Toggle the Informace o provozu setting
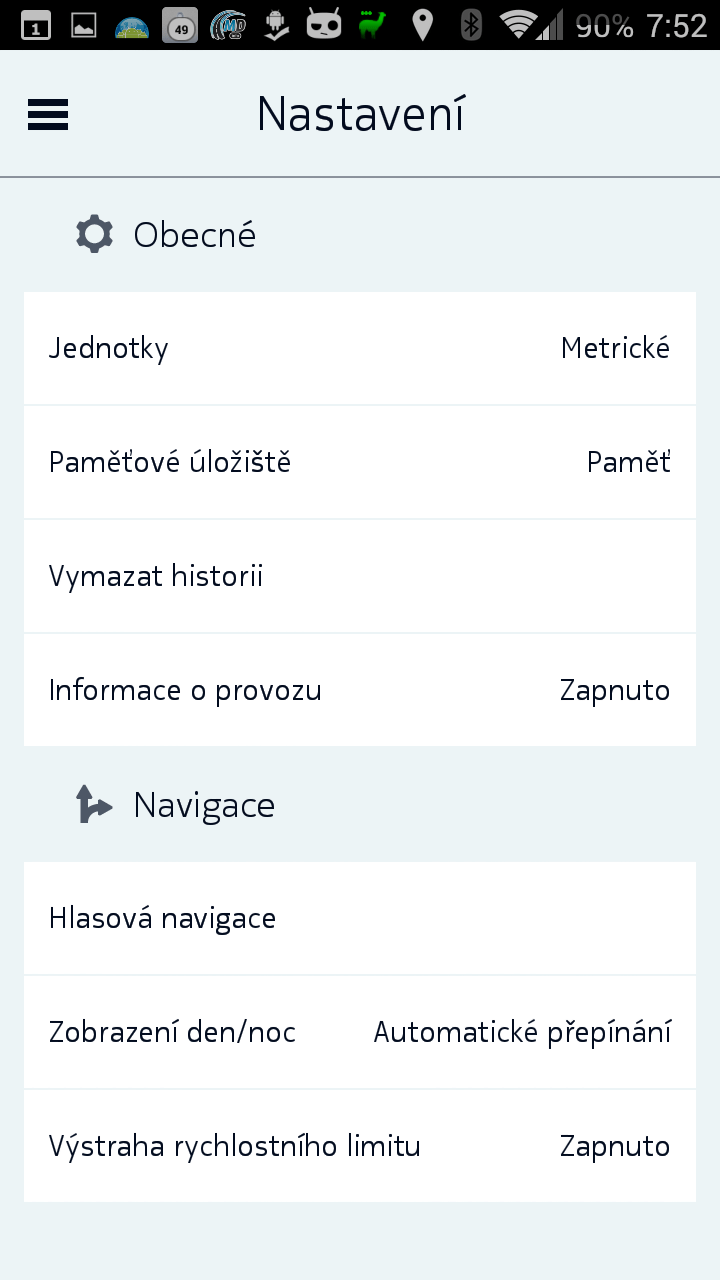 pyautogui.click(x=360, y=690)
